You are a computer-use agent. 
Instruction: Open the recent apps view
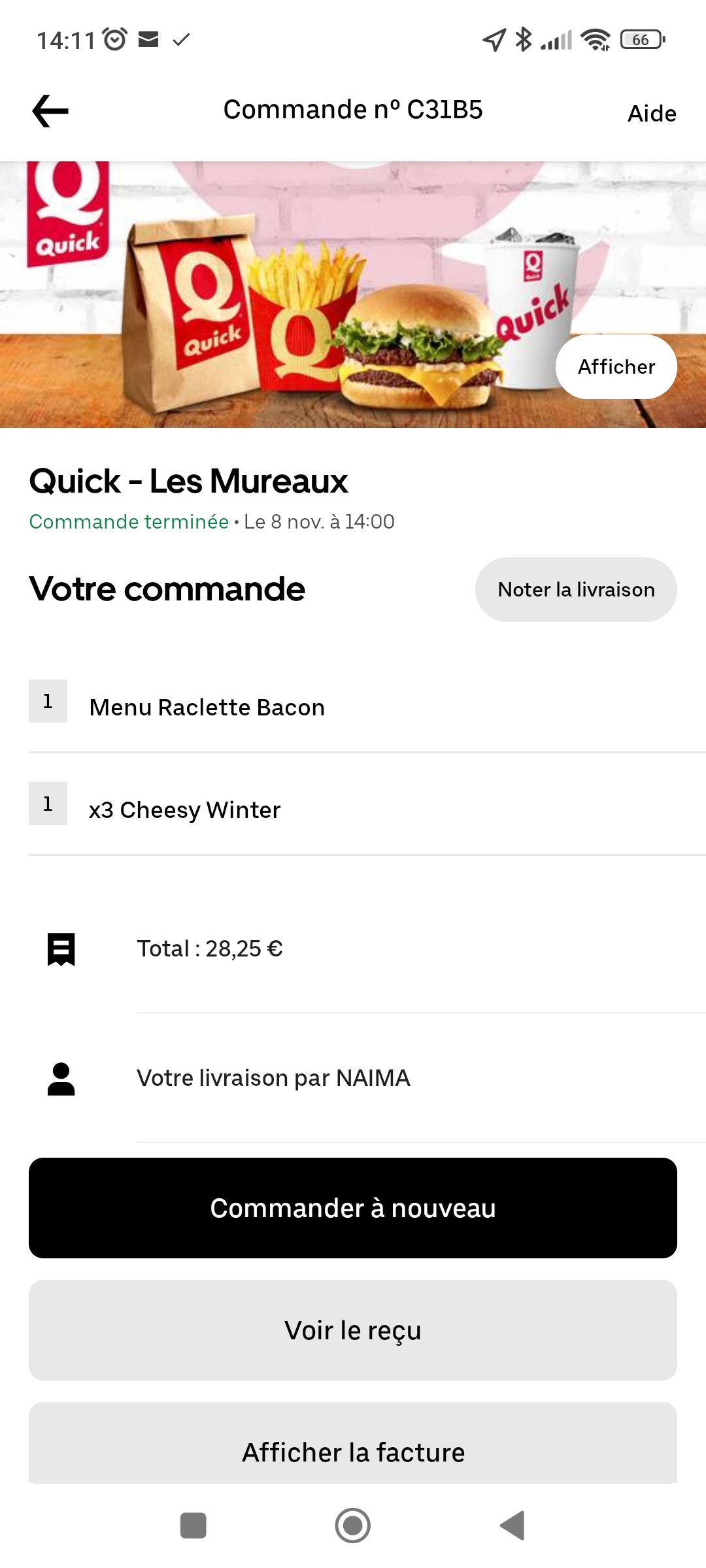[193, 1526]
